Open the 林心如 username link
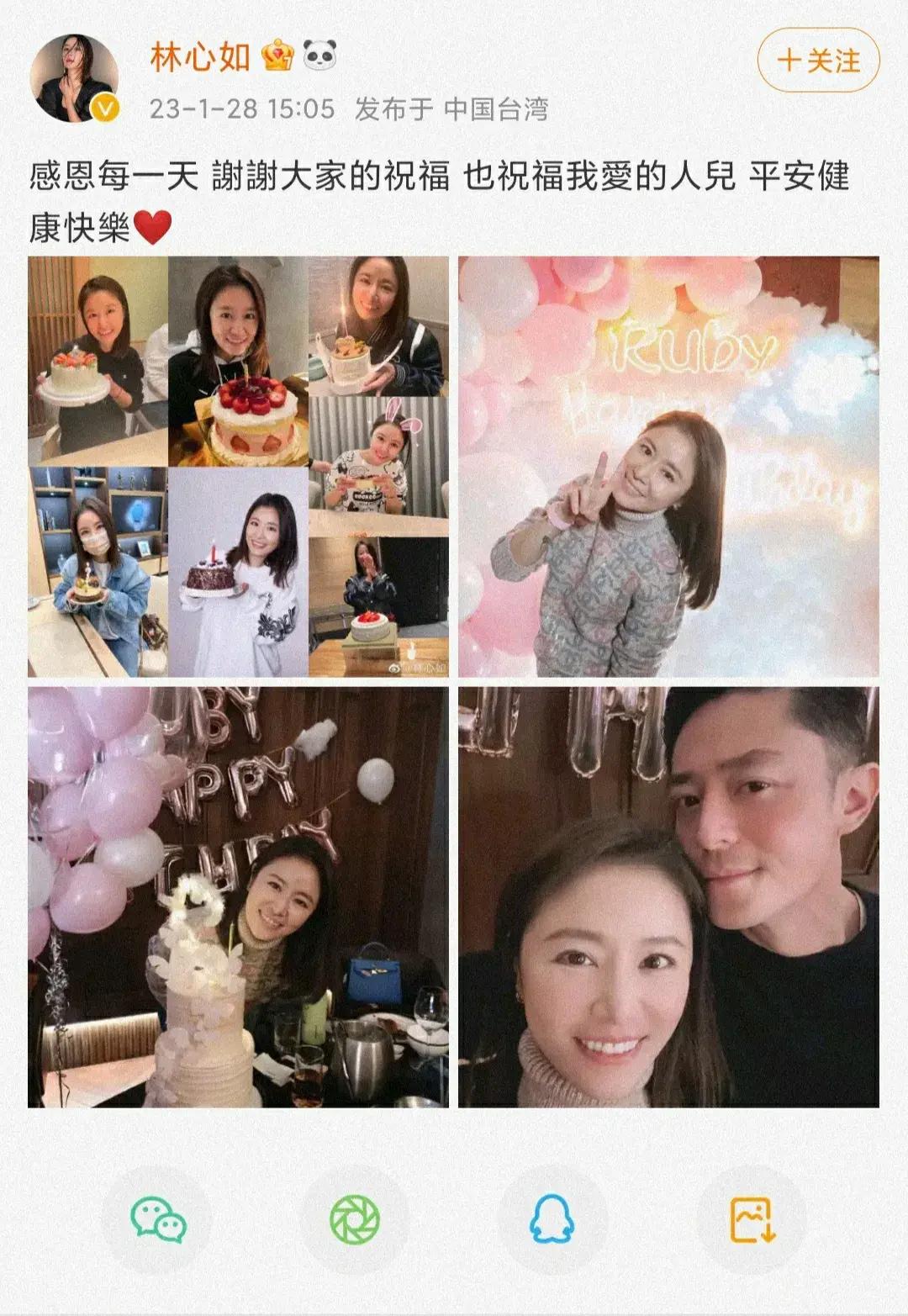The height and width of the screenshot is (1316, 908). click(200, 57)
